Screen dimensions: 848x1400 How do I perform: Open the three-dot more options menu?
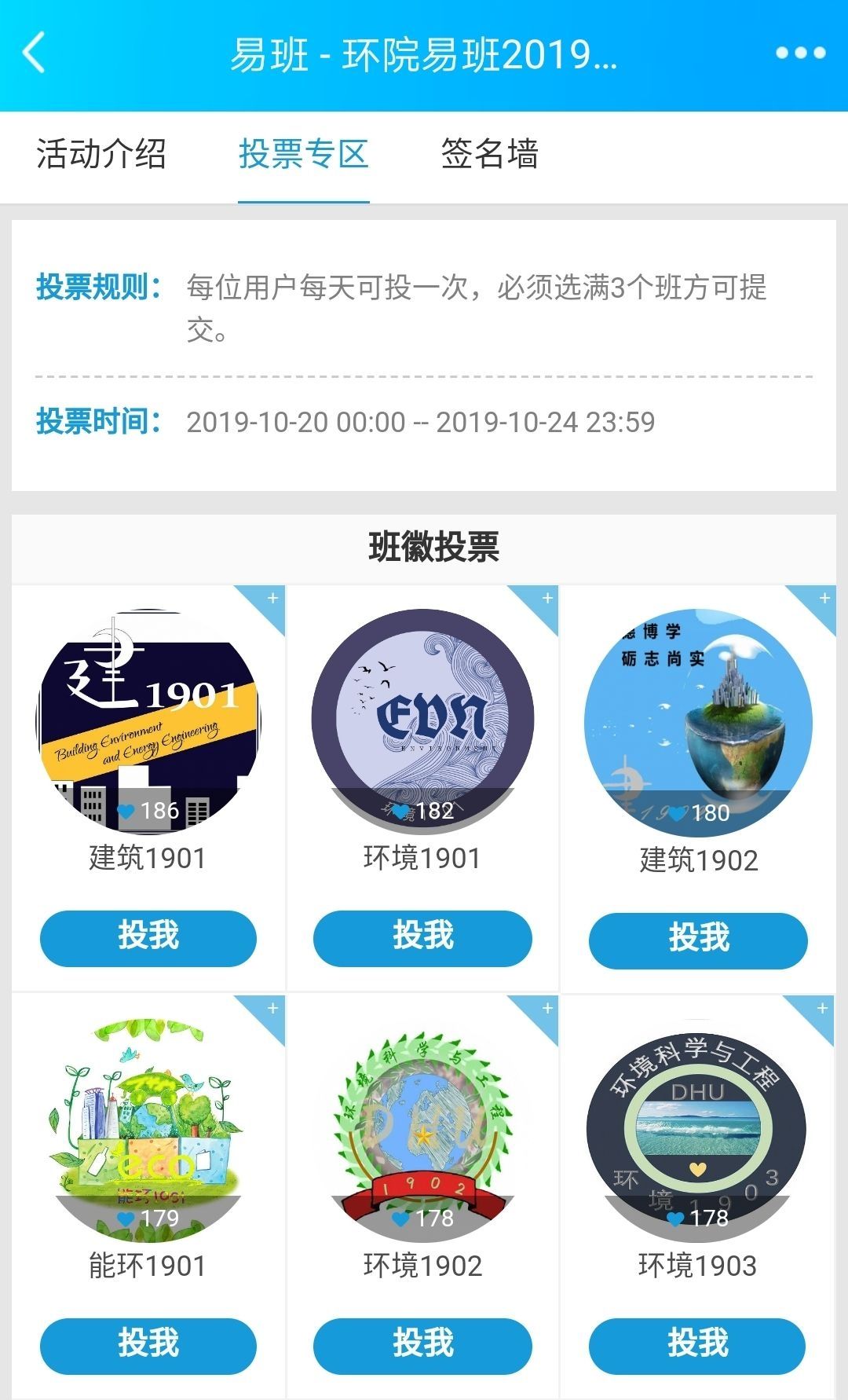coord(800,53)
